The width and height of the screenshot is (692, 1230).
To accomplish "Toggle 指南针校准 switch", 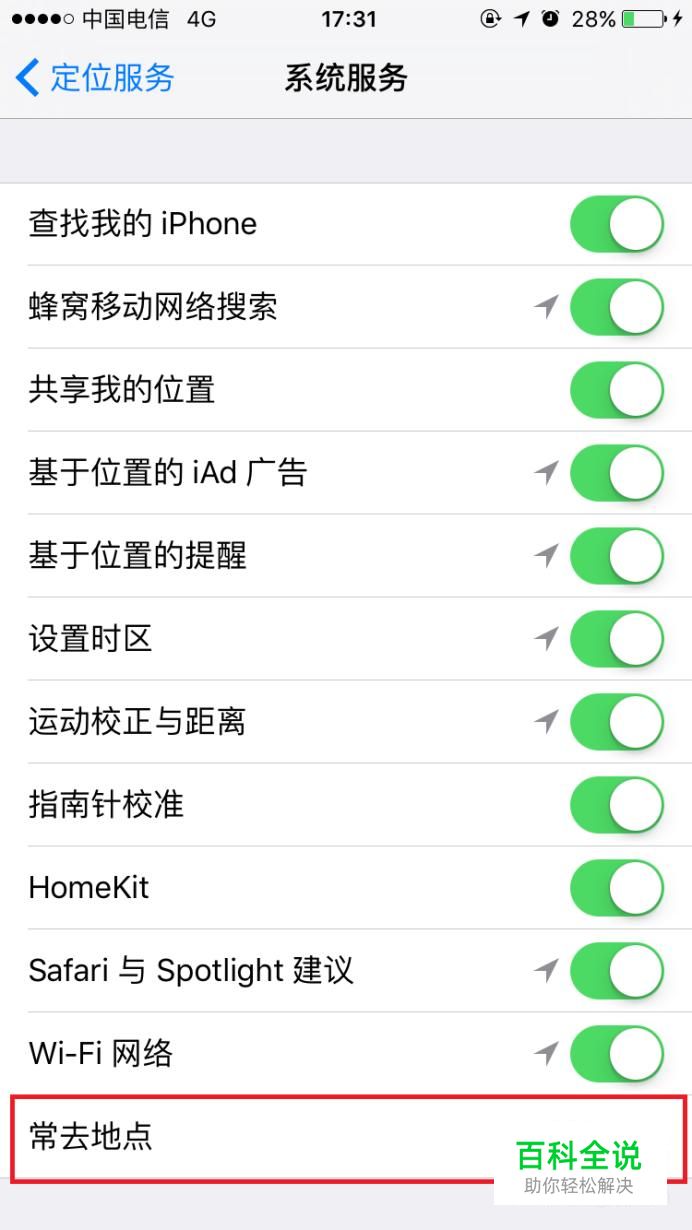I will [617, 805].
